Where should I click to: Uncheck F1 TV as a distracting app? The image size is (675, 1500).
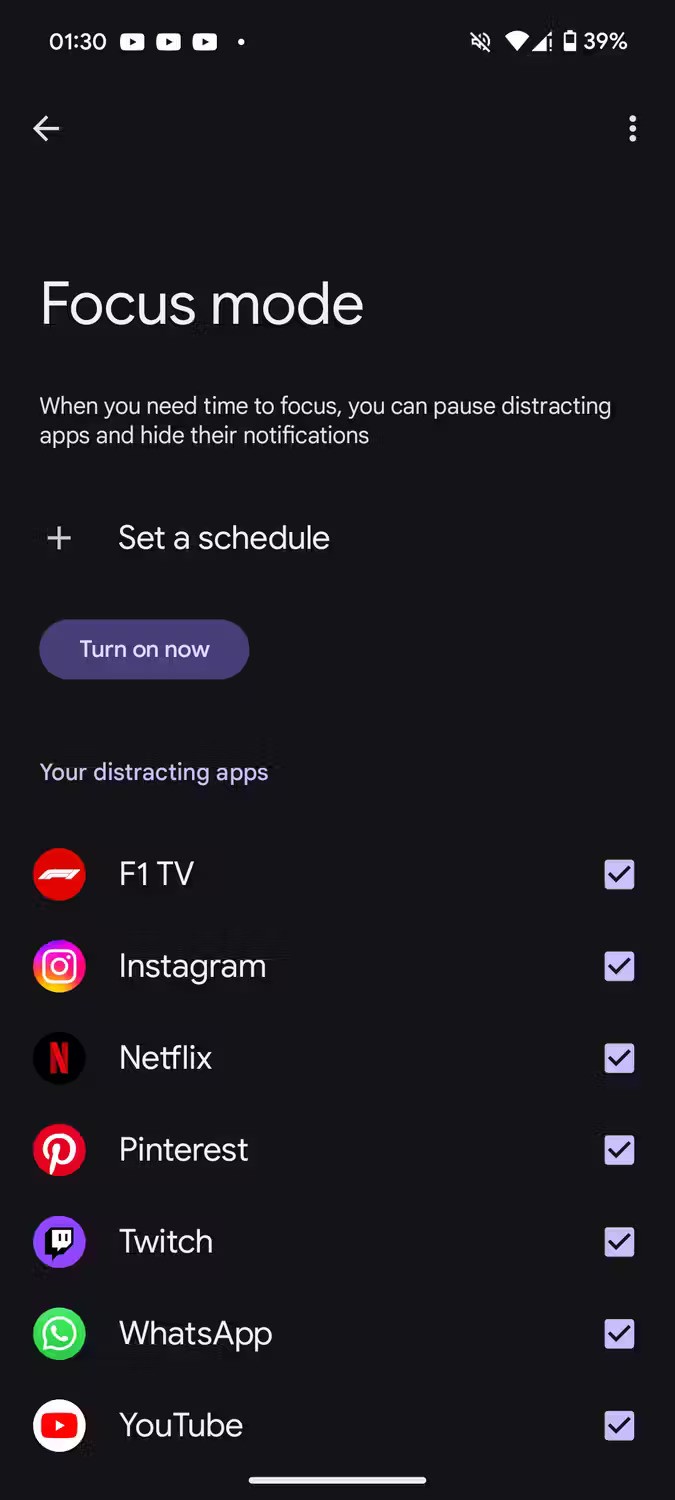[619, 874]
